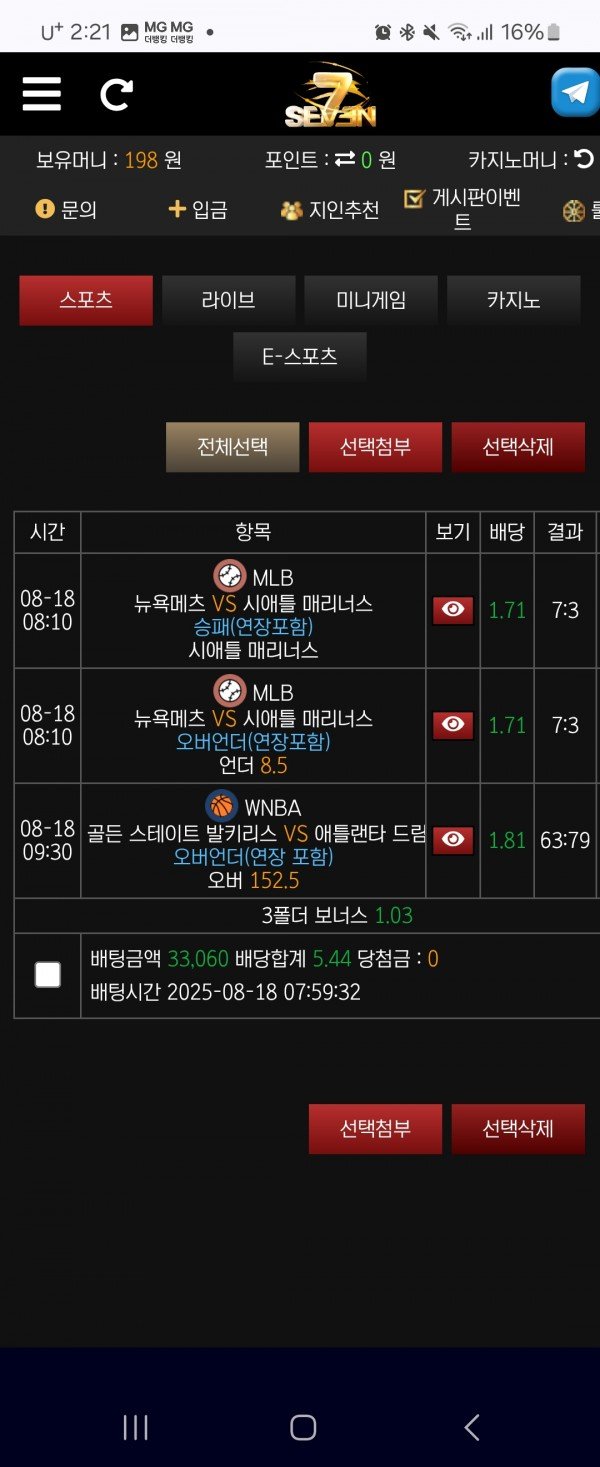Viewport: 600px width, 1467px height.
Task: View details of WNBA 오버 152.5 bet
Action: click(453, 840)
